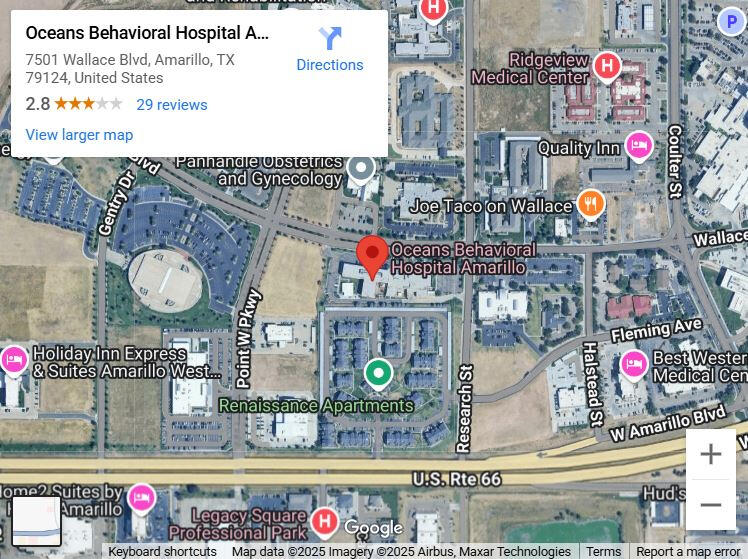The image size is (748, 559).
Task: Open the Google logo link
Action: 373,527
